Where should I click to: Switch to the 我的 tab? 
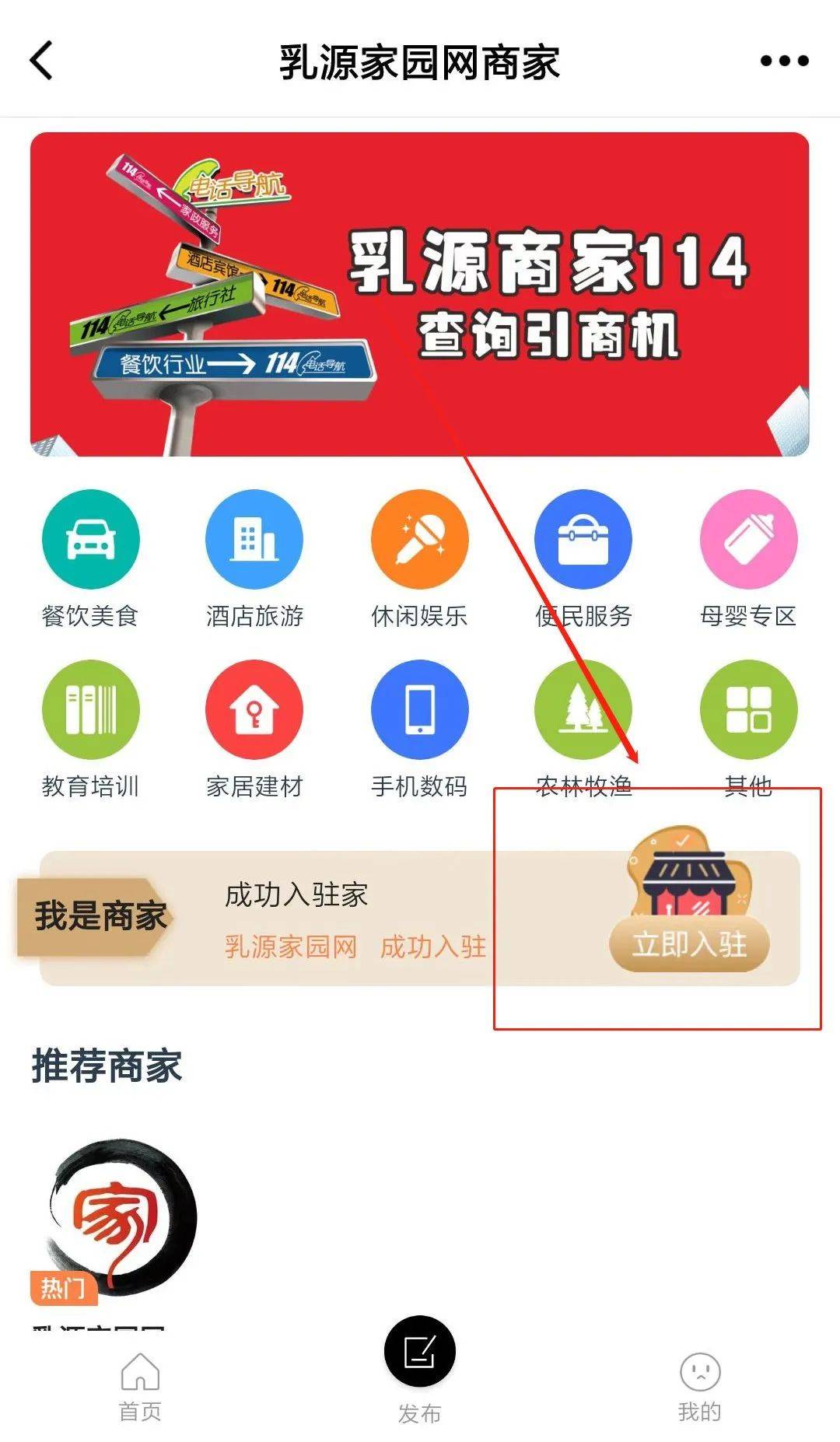click(700, 1386)
